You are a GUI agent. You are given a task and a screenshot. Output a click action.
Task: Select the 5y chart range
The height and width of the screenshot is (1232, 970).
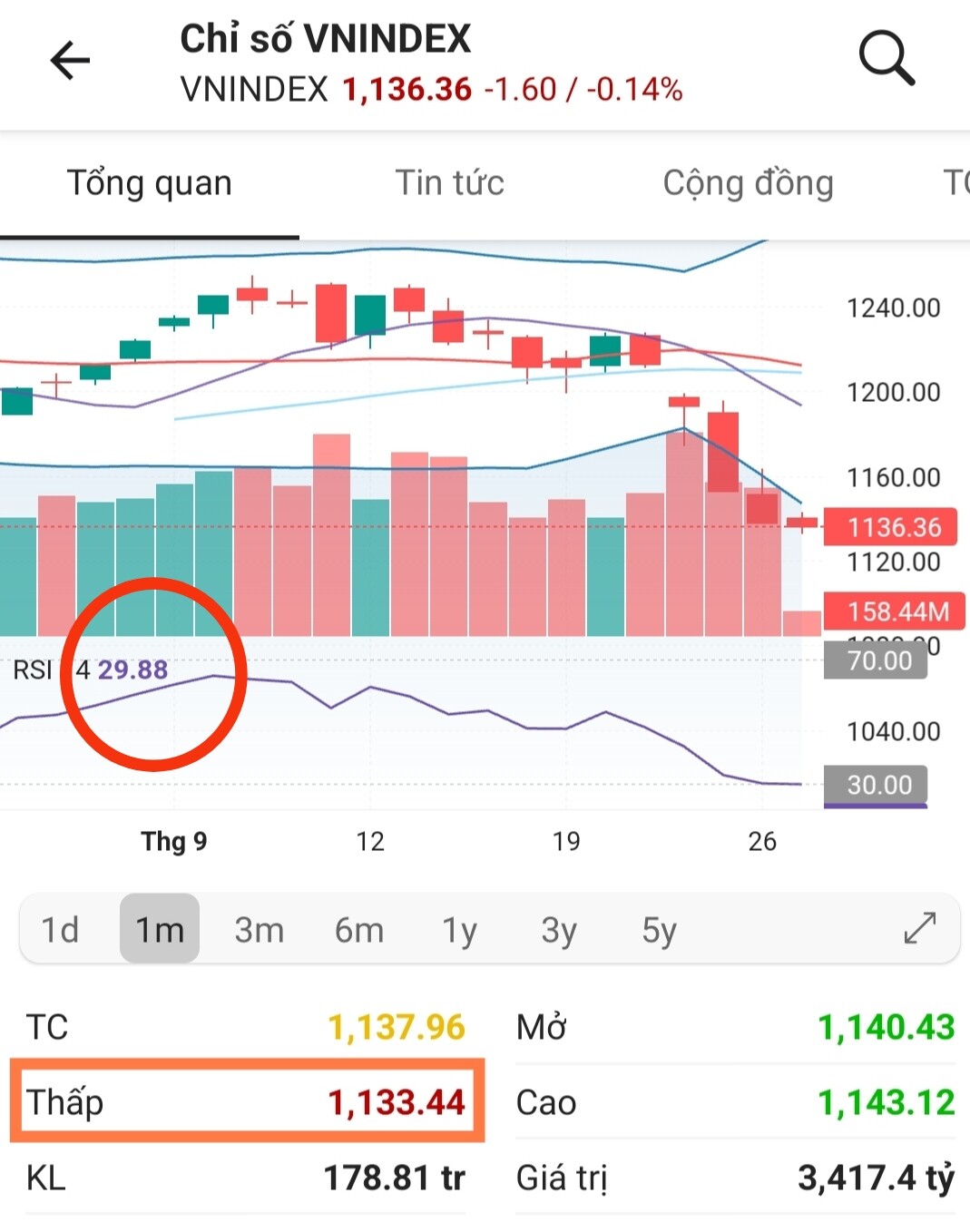(659, 930)
